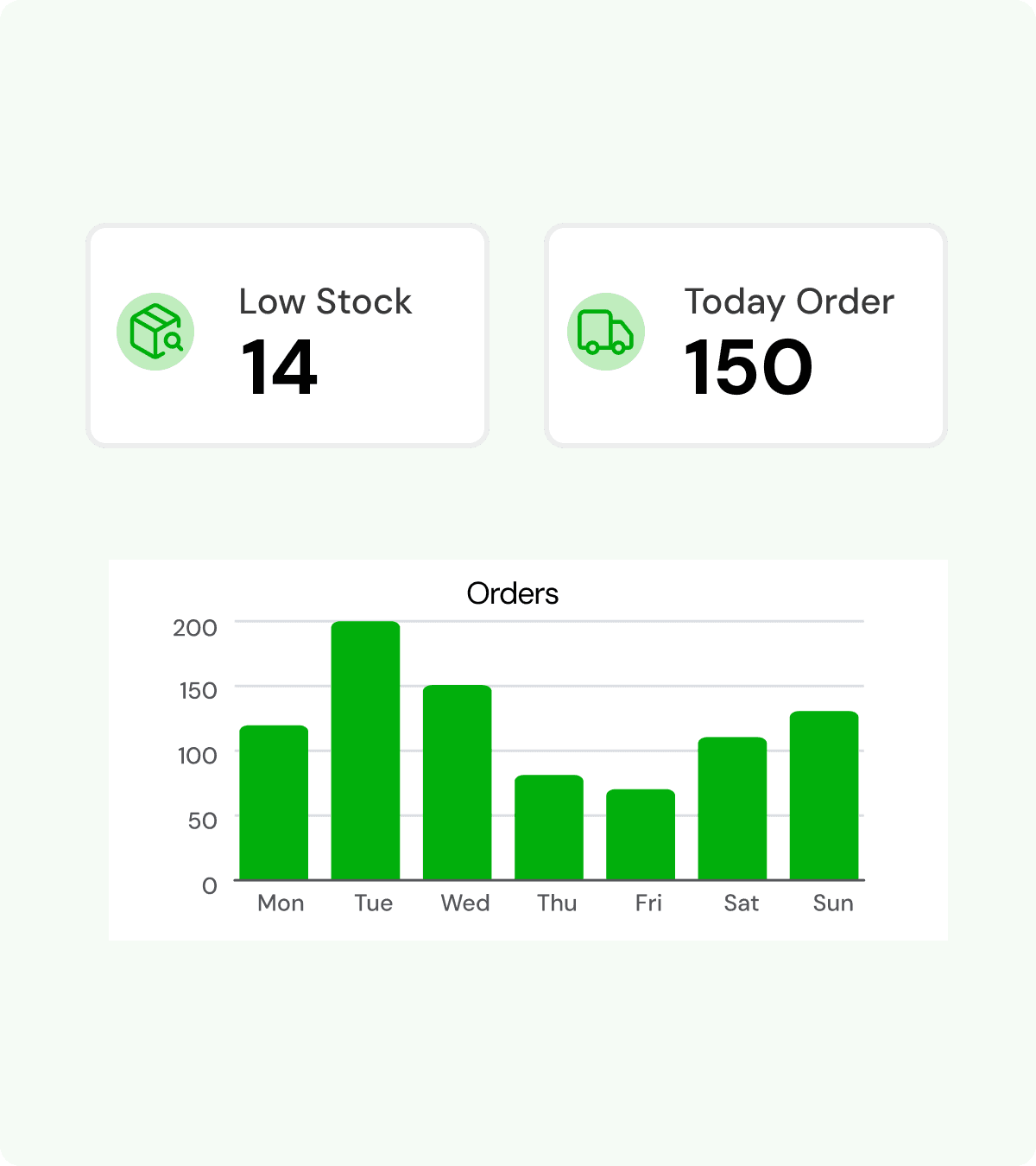Click the 0 label at the axis origin
The width and height of the screenshot is (1036, 1166).
209,884
